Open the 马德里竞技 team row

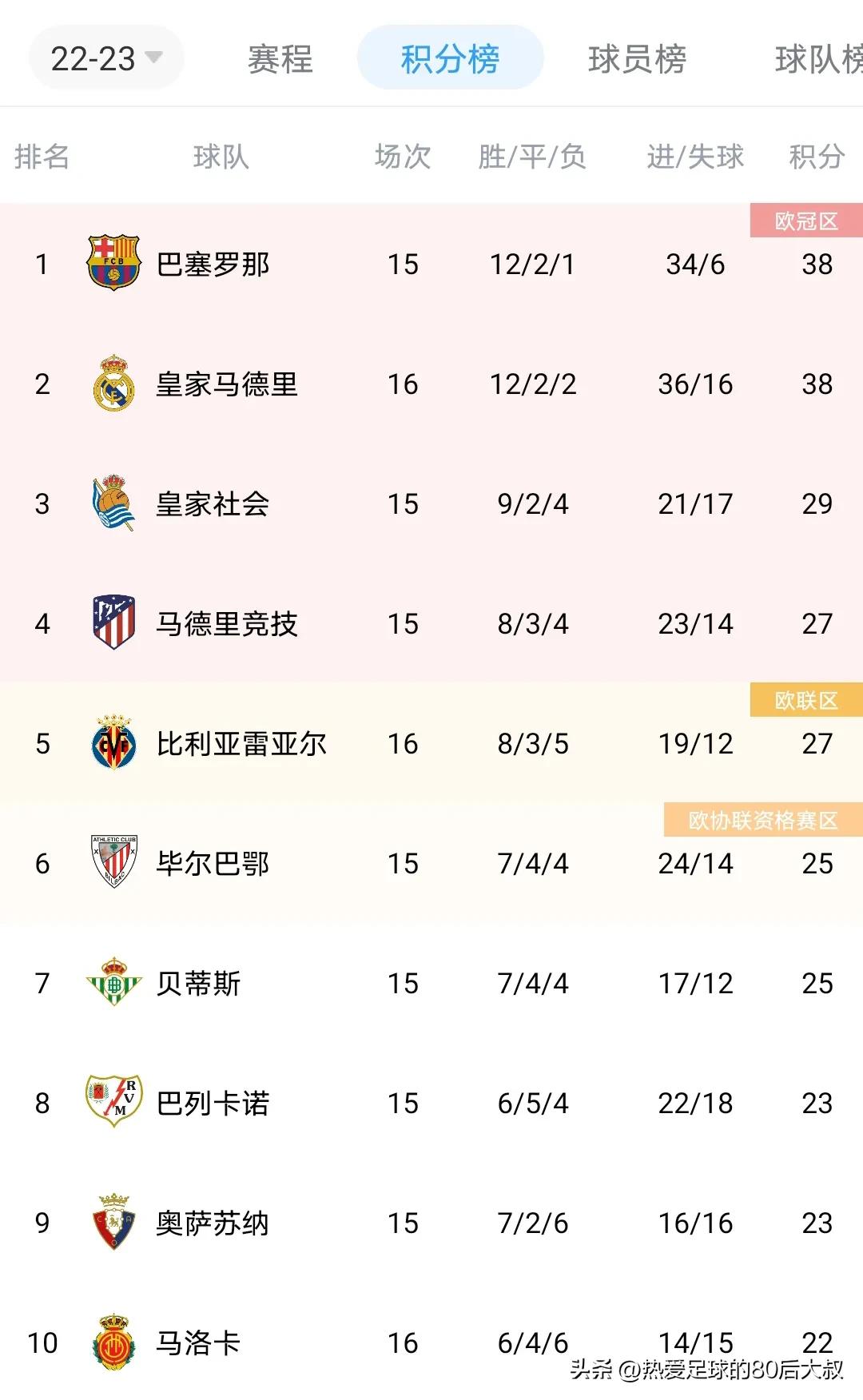tap(227, 624)
